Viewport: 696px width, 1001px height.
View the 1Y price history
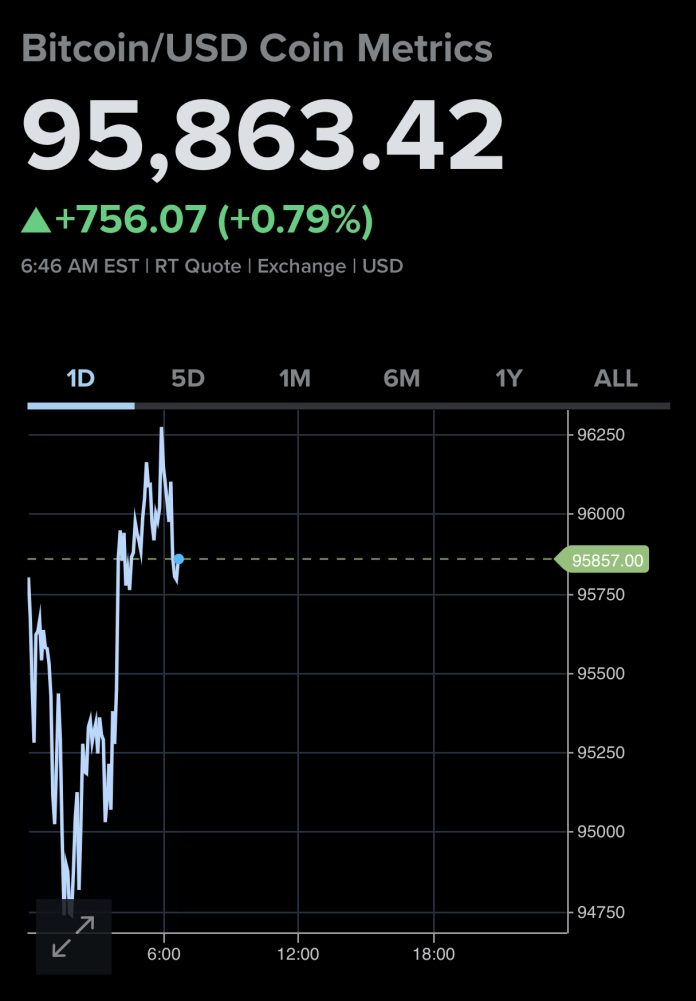pos(508,379)
